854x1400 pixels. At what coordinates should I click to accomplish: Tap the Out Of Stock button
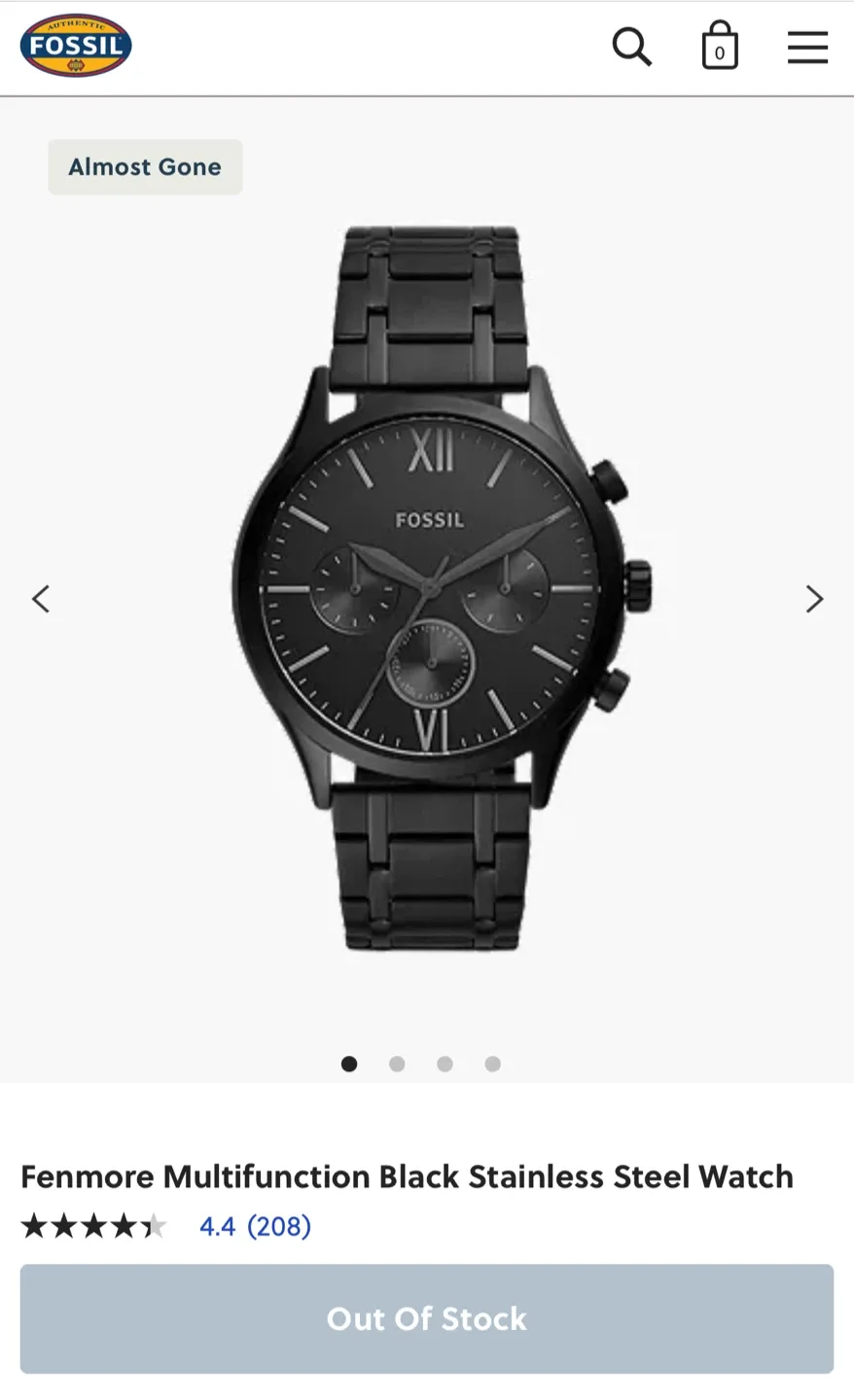click(427, 1318)
